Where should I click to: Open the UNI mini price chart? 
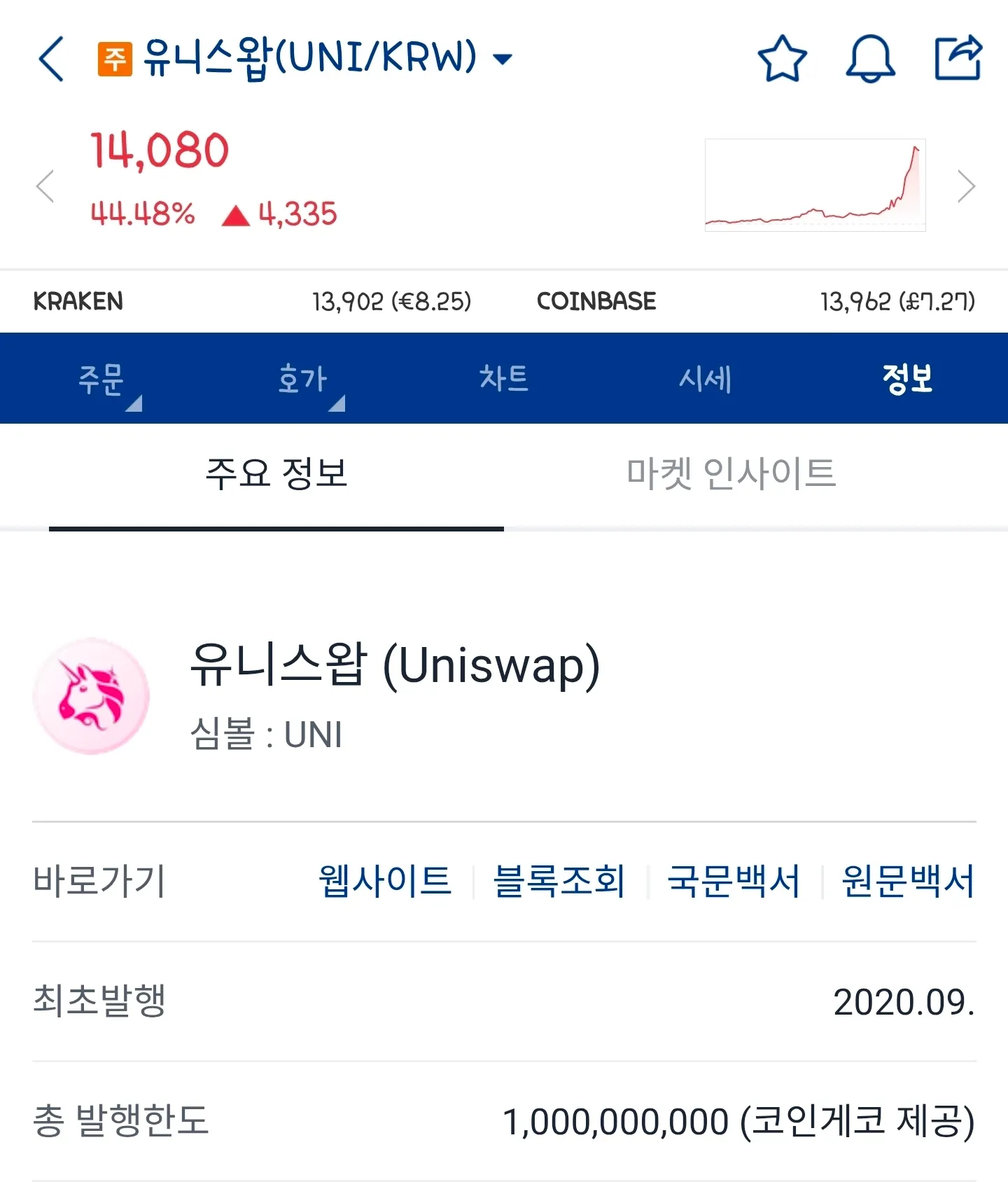tap(815, 185)
